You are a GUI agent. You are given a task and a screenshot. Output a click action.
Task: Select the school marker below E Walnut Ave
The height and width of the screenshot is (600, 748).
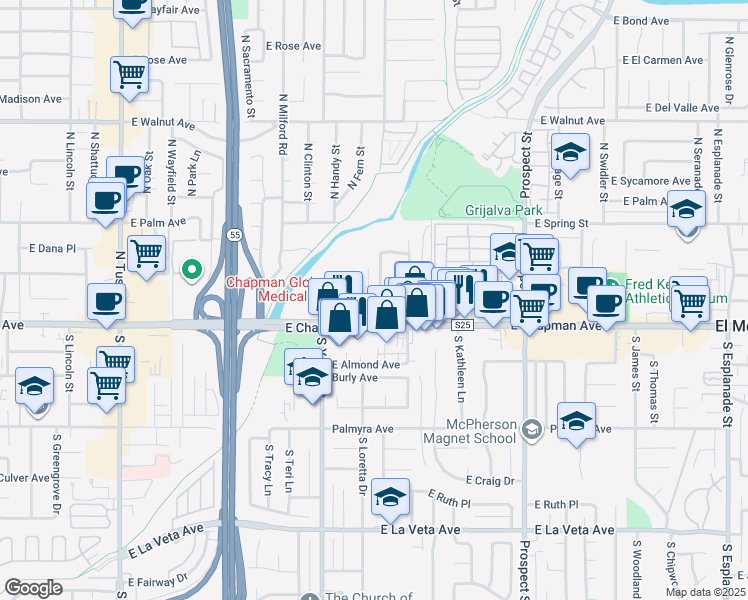[570, 153]
